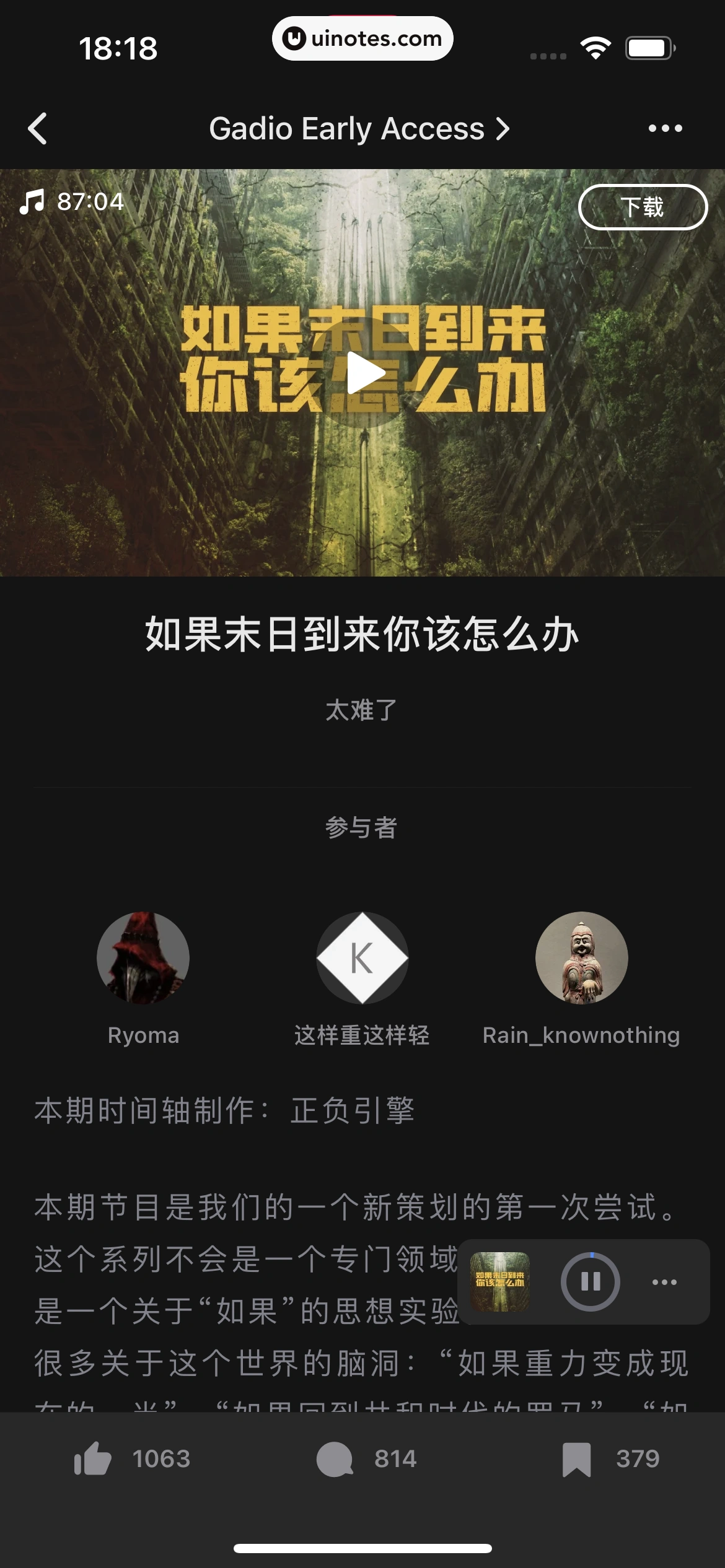The width and height of the screenshot is (725, 1568).
Task: Open the mini player more options icon
Action: click(666, 1282)
